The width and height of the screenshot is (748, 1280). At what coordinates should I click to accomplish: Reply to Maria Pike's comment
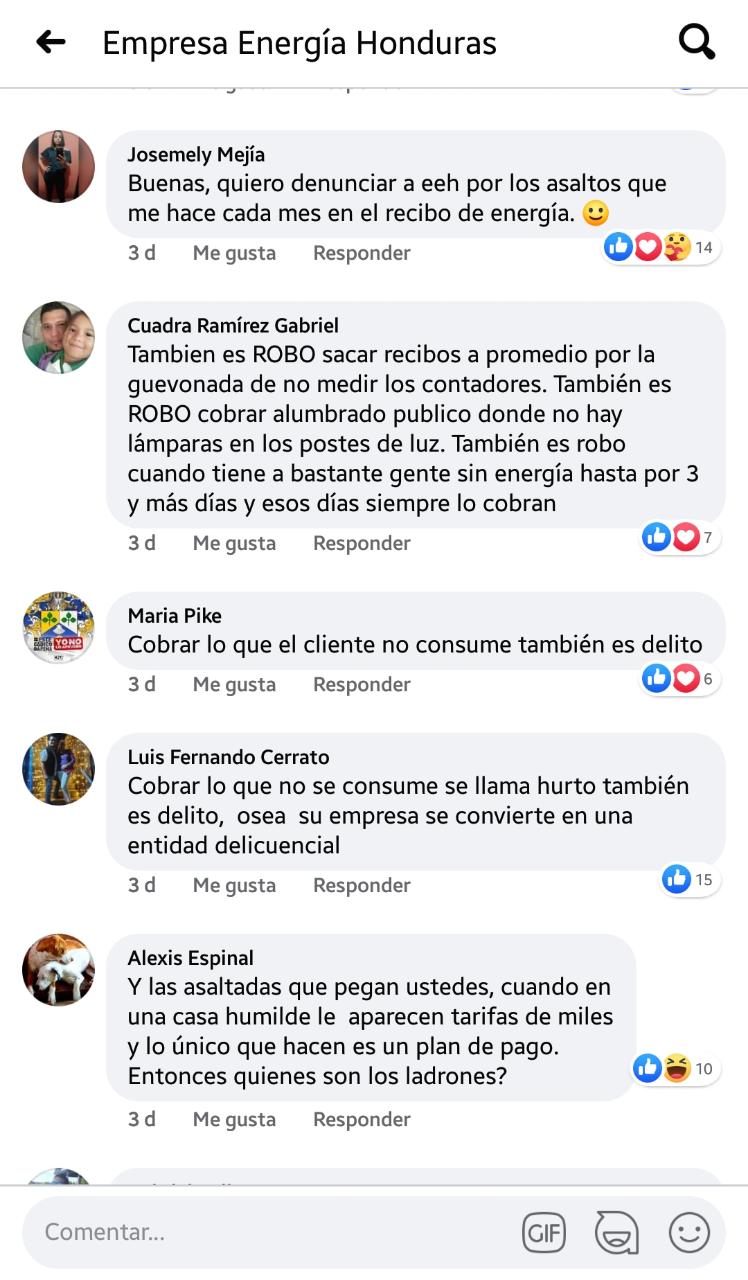click(x=362, y=684)
